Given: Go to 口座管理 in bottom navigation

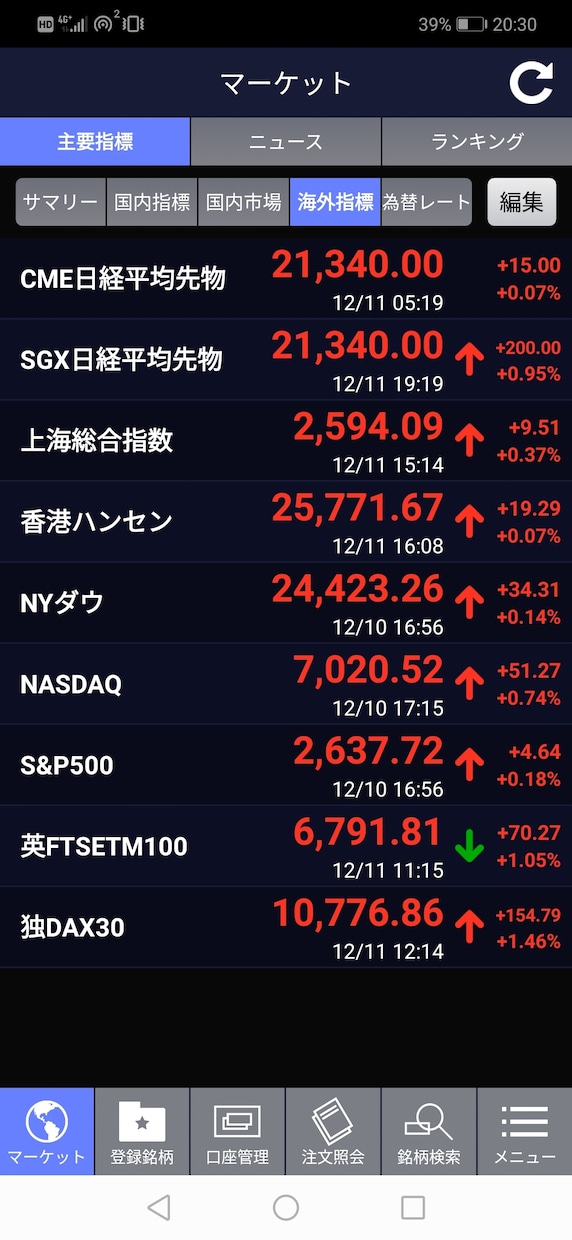Looking at the screenshot, I should point(237,1132).
